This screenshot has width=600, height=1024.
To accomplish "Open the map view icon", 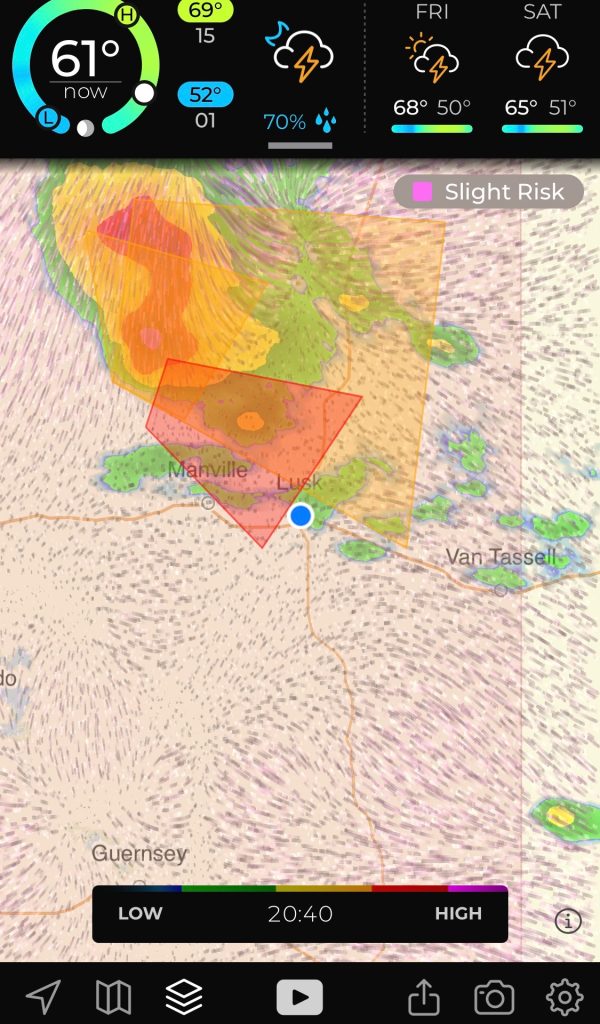I will (x=113, y=996).
